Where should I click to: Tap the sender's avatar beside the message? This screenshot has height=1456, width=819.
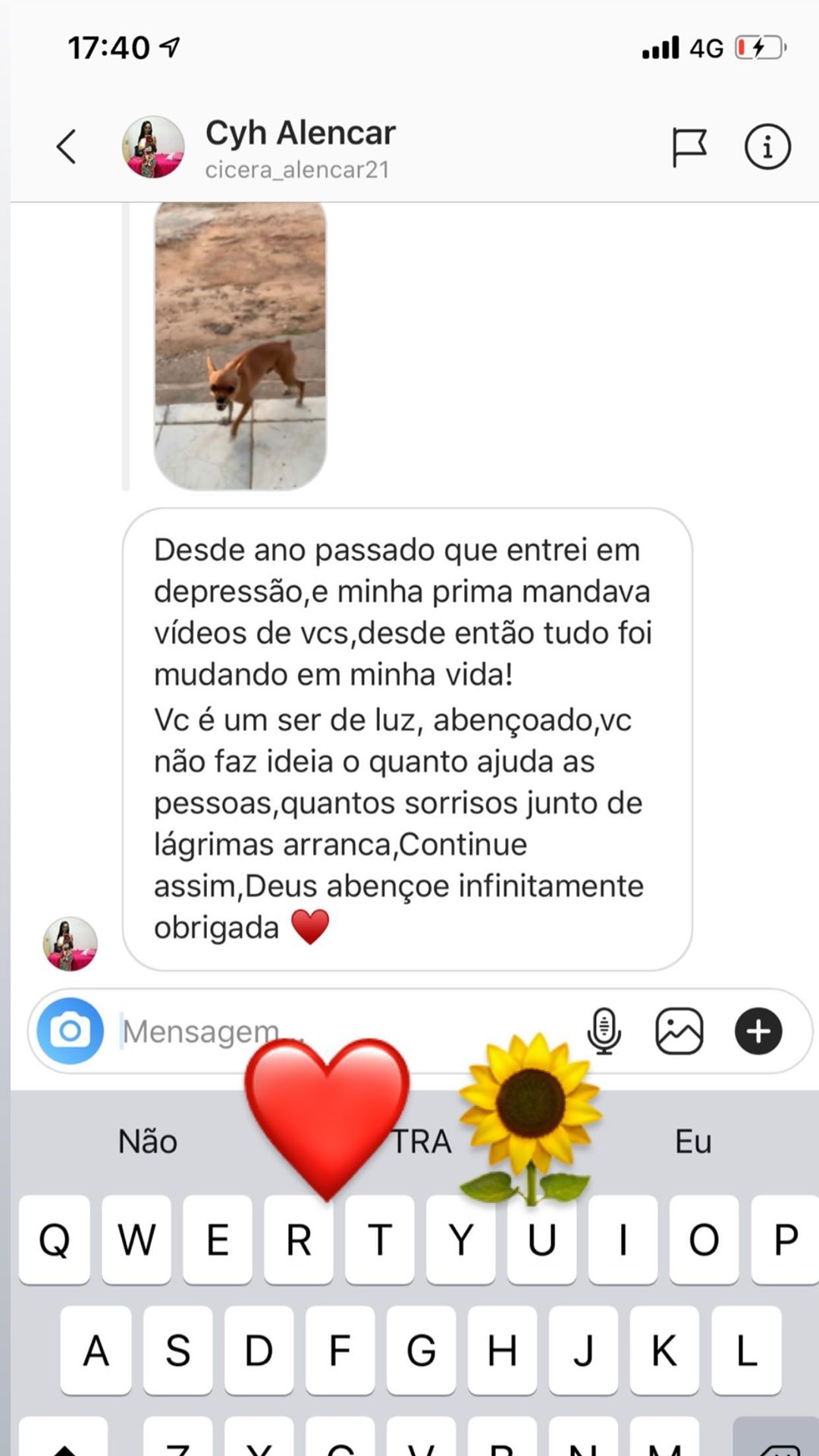click(x=70, y=943)
